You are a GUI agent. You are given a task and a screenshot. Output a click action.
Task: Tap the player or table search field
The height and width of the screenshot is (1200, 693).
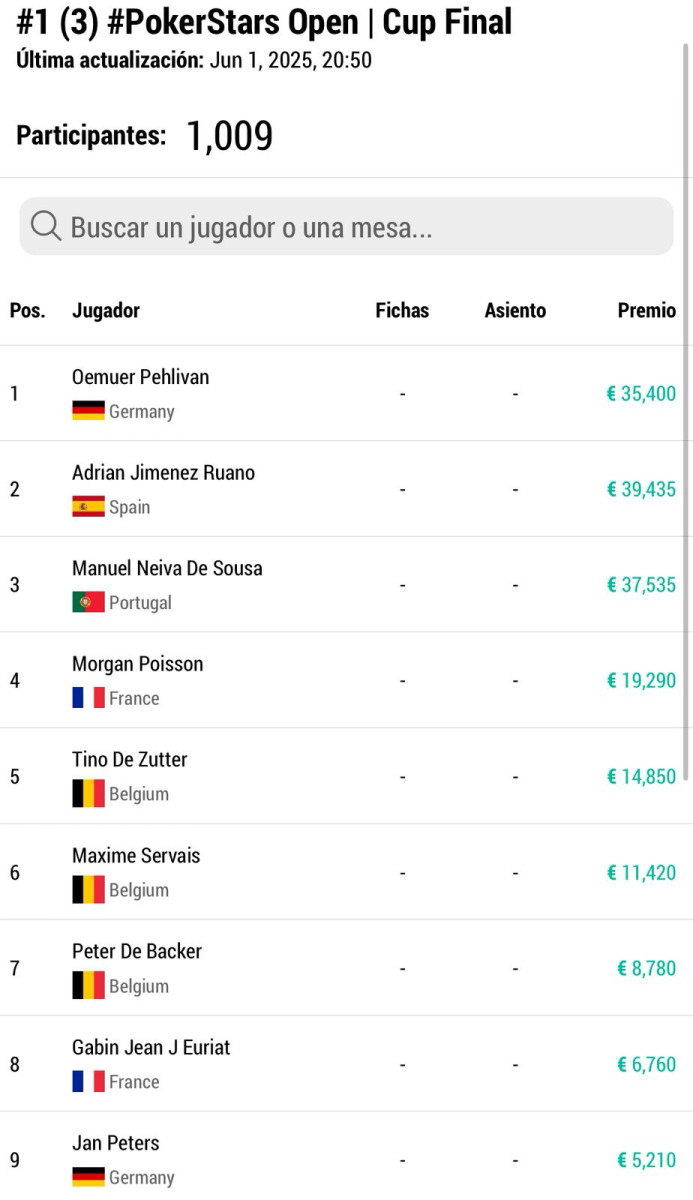pyautogui.click(x=346, y=226)
